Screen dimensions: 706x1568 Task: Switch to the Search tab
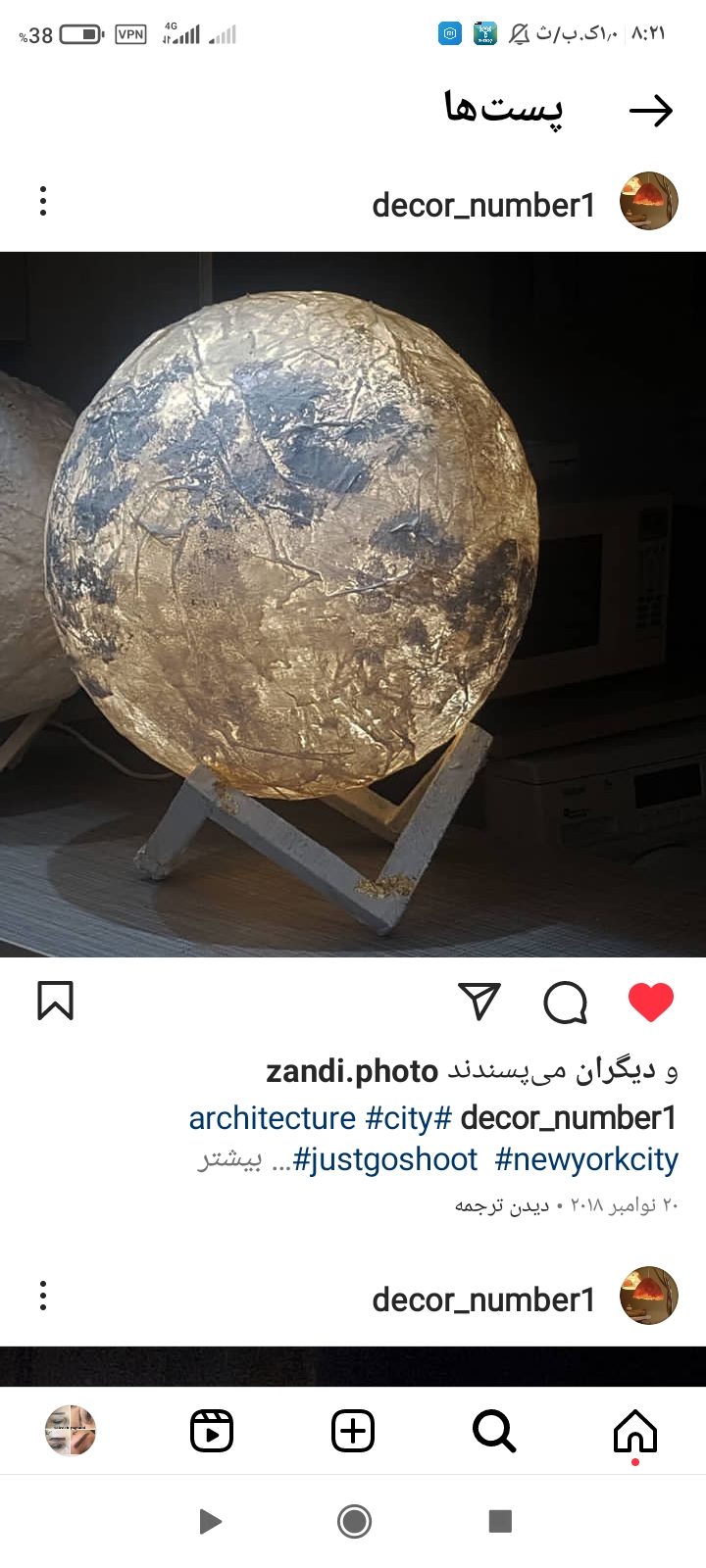[x=494, y=1432]
